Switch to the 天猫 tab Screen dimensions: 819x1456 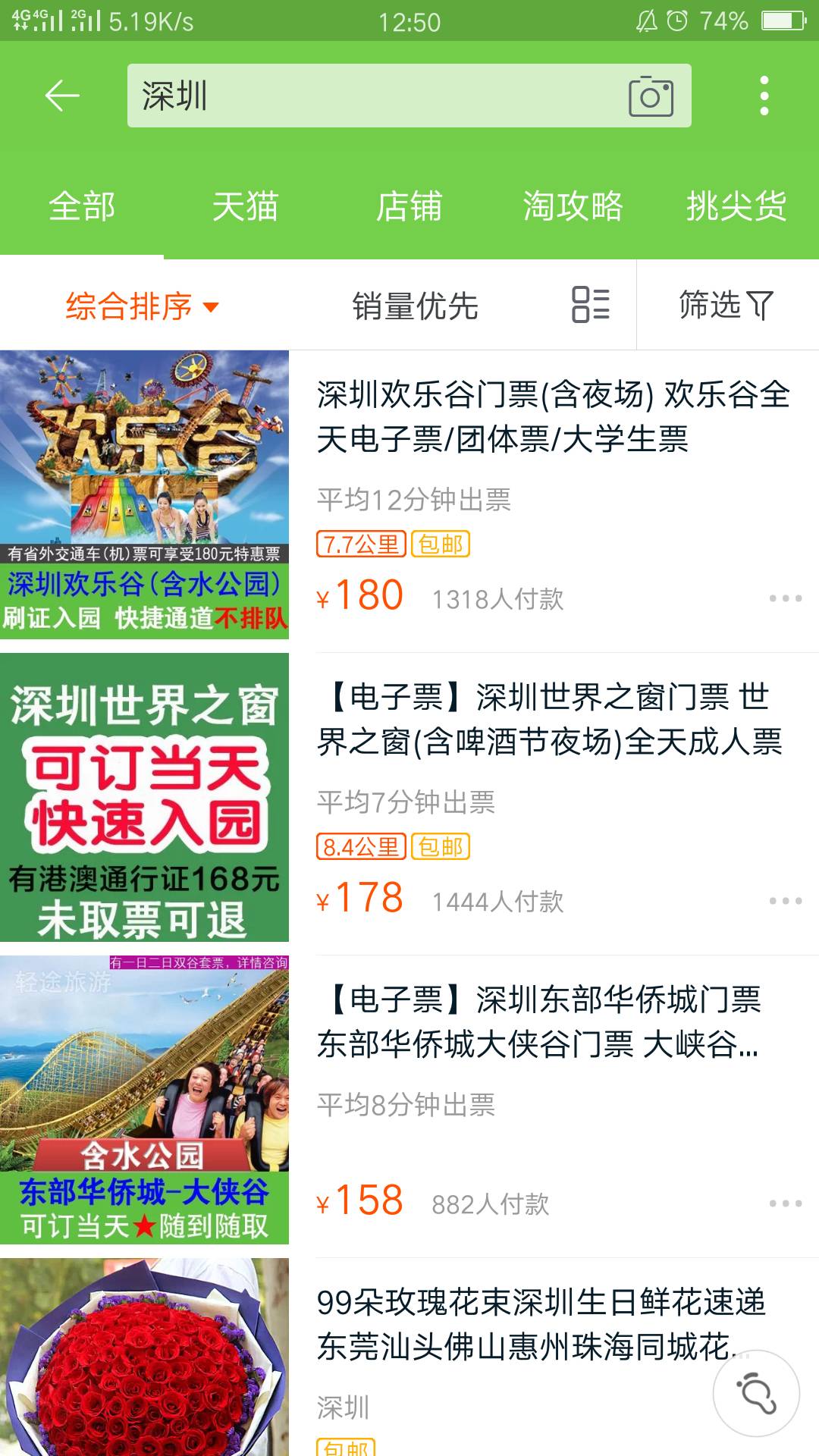pyautogui.click(x=246, y=206)
